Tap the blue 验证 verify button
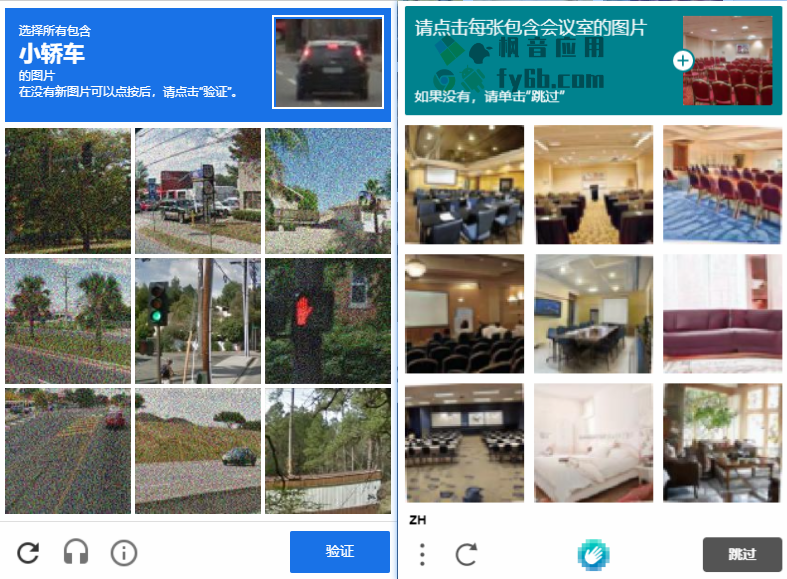 click(x=339, y=552)
